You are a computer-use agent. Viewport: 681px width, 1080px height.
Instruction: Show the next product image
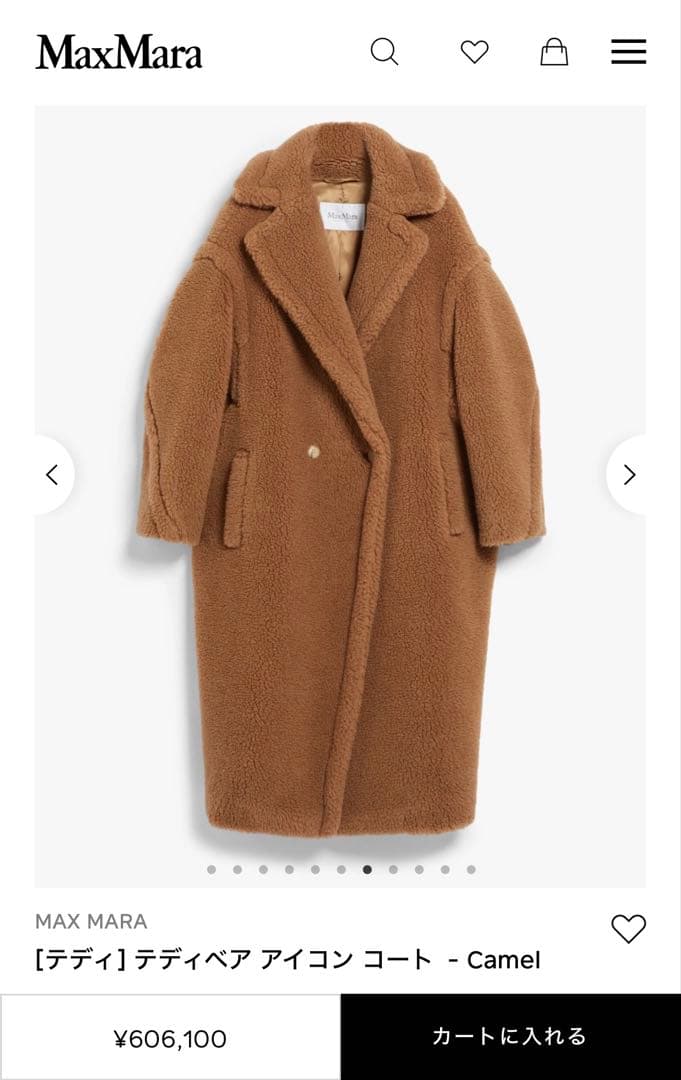tap(629, 475)
